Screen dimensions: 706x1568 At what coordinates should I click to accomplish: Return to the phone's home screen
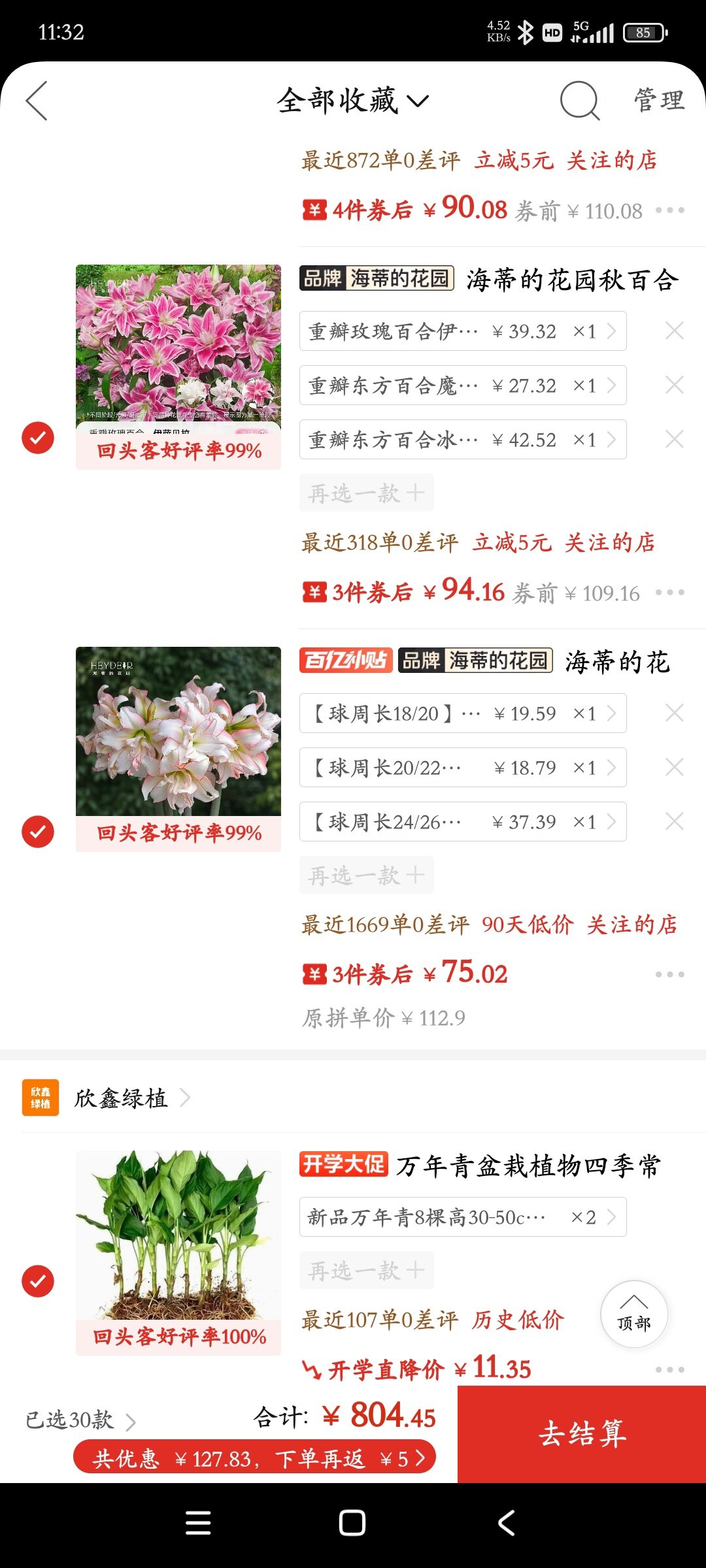tap(352, 1523)
